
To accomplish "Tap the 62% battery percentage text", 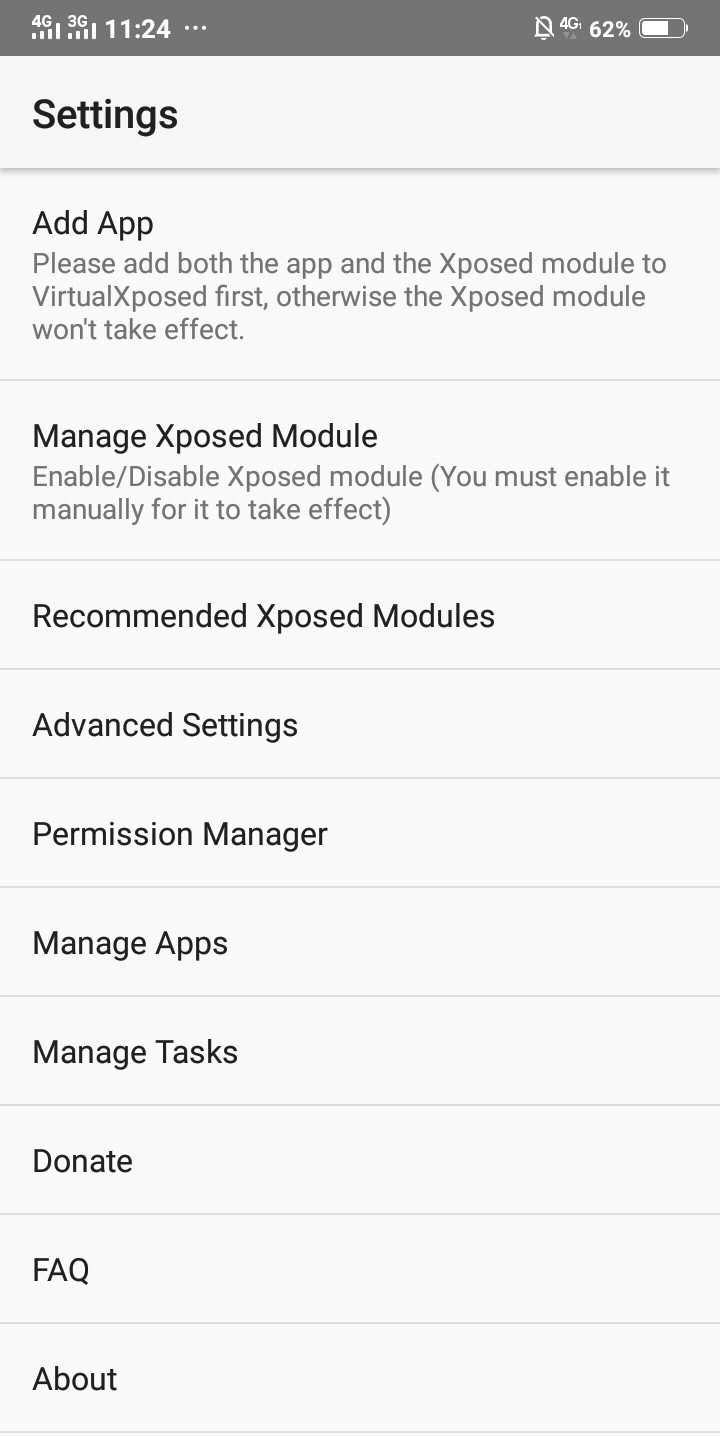I will point(613,28).
